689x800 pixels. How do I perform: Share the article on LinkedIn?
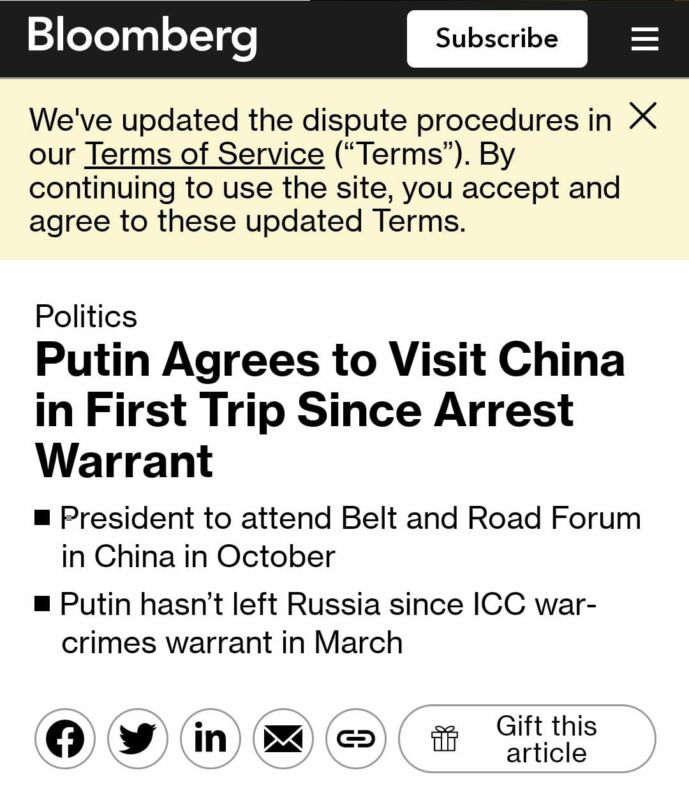tap(210, 739)
